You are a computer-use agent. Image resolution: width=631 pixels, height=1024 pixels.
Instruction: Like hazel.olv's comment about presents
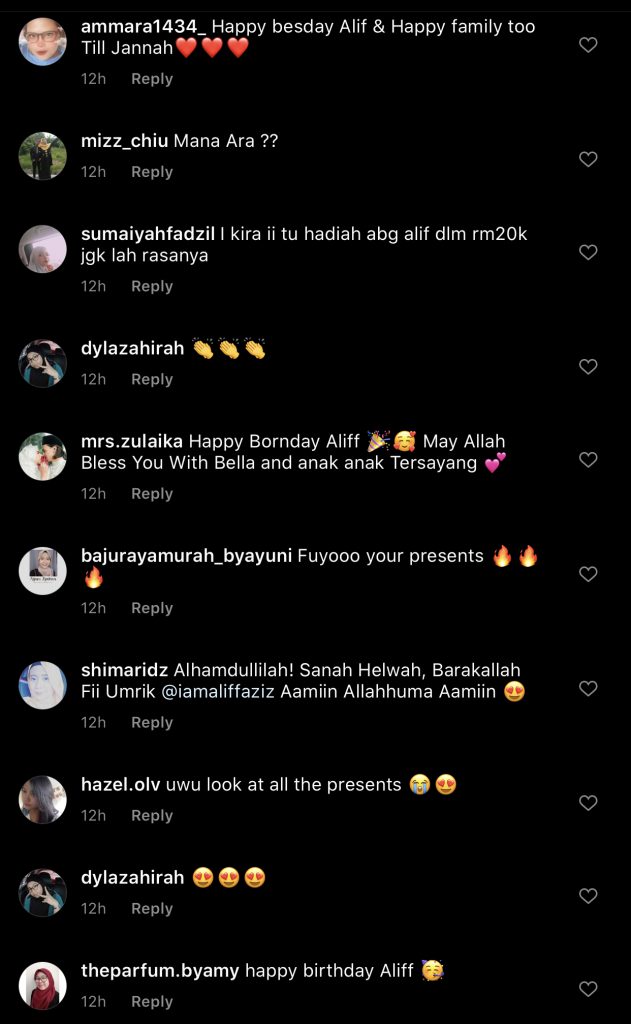[588, 803]
